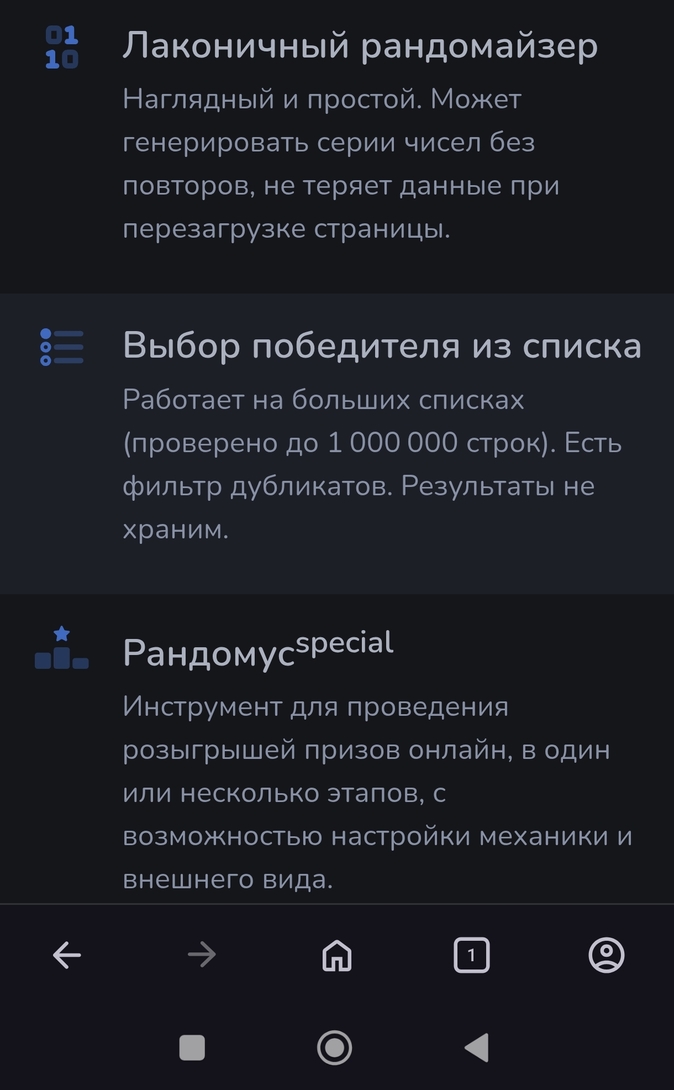This screenshot has width=674, height=1090.
Task: Open the Рандомус special tool
Action: (258, 651)
